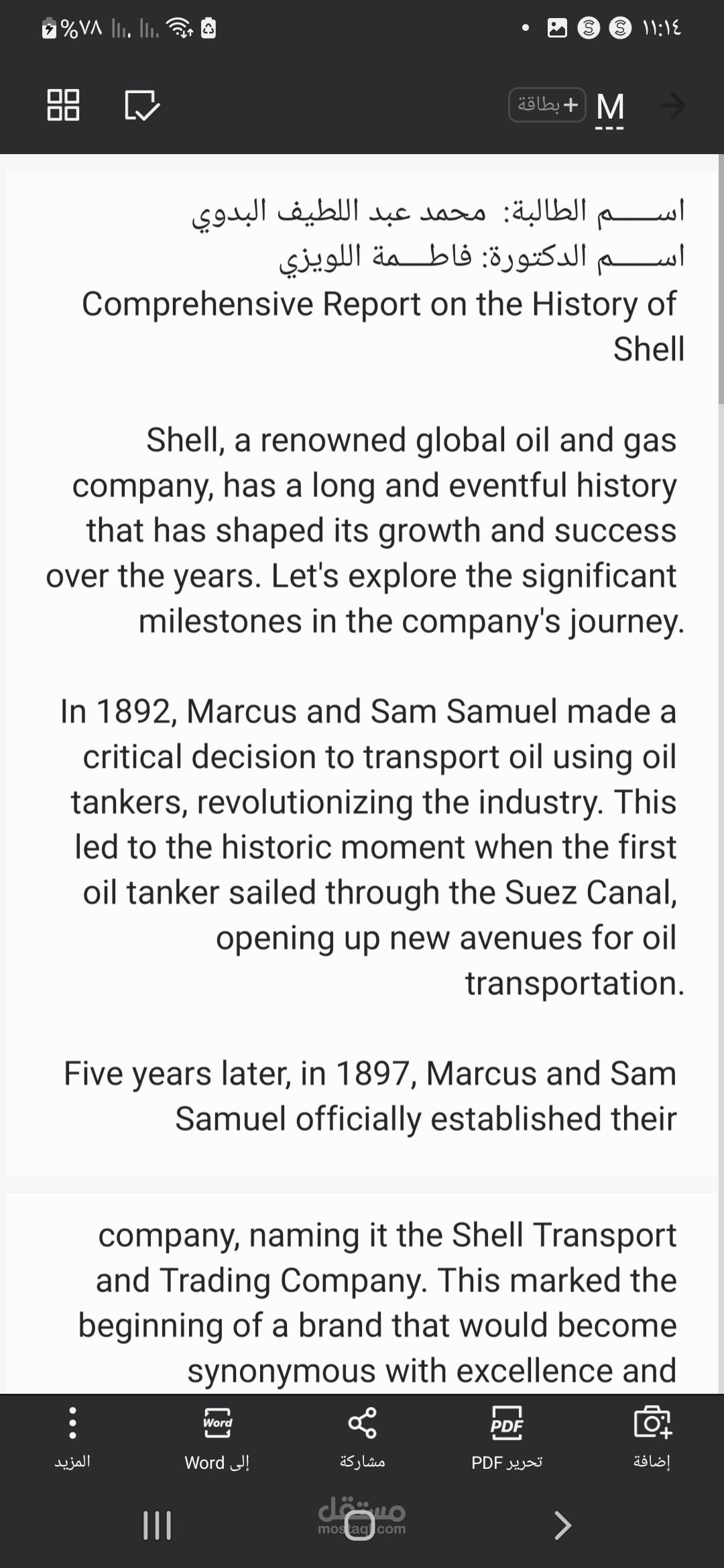The image size is (724, 1568).
Task: Open المزيد more options
Action: tap(72, 1437)
